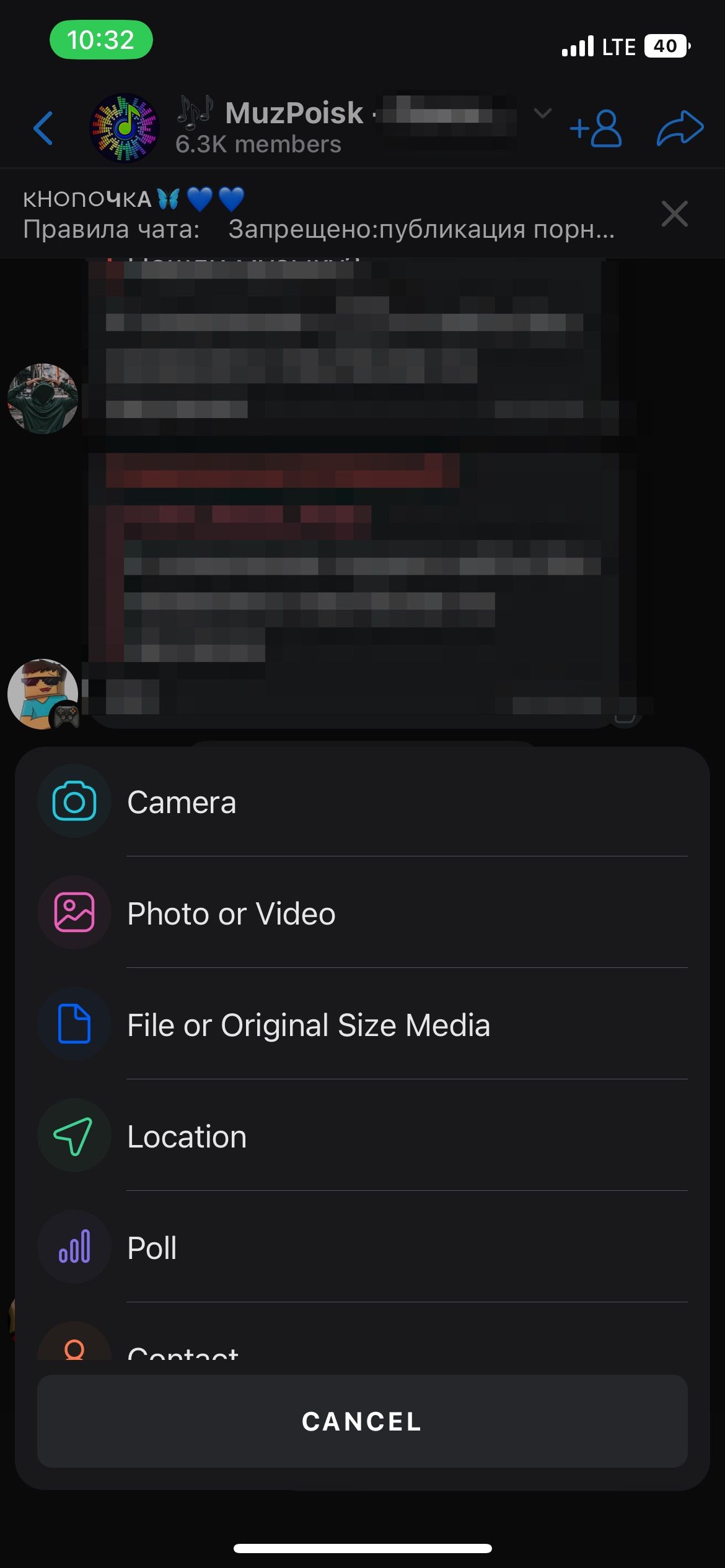Expand the dropdown chevron next to group name
The width and height of the screenshot is (725, 1568).
[543, 113]
